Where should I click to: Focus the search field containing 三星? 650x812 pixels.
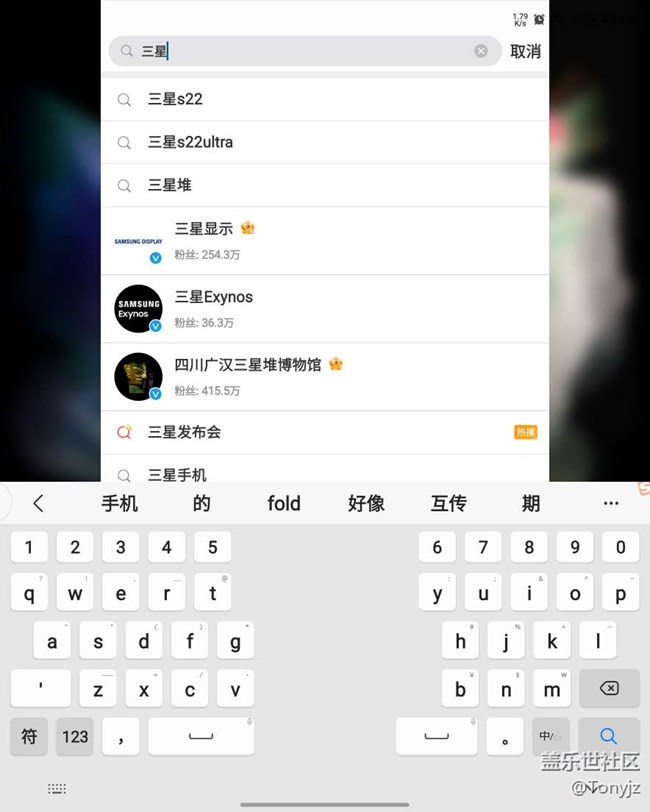coord(300,51)
